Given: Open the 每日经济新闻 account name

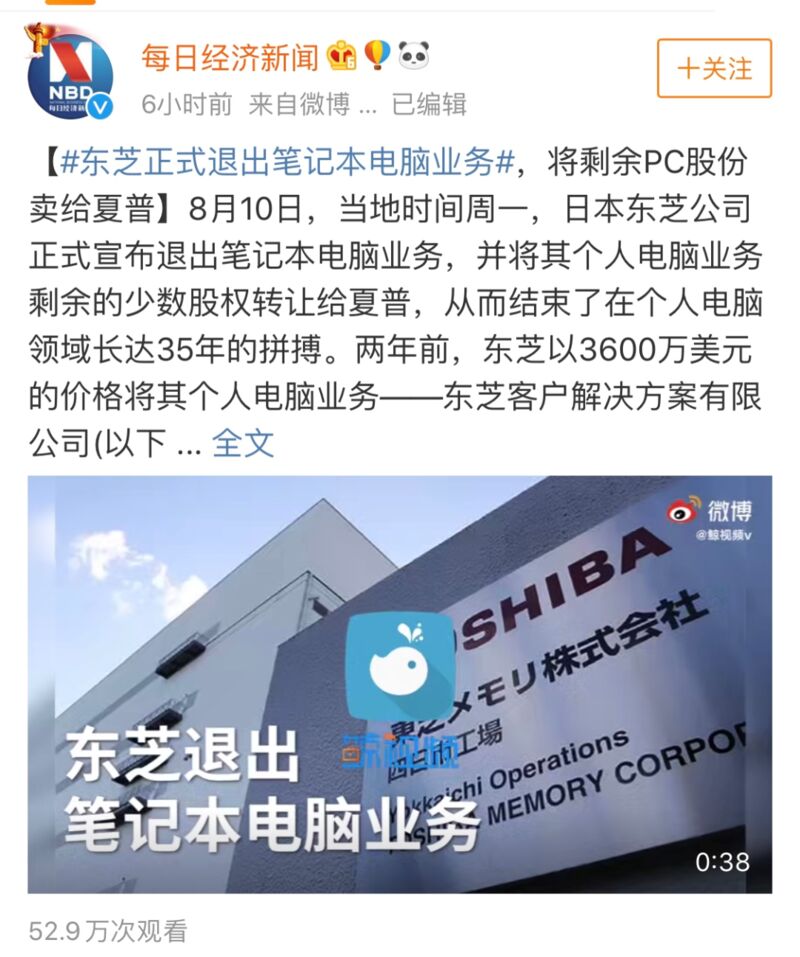Looking at the screenshot, I should click(229, 57).
